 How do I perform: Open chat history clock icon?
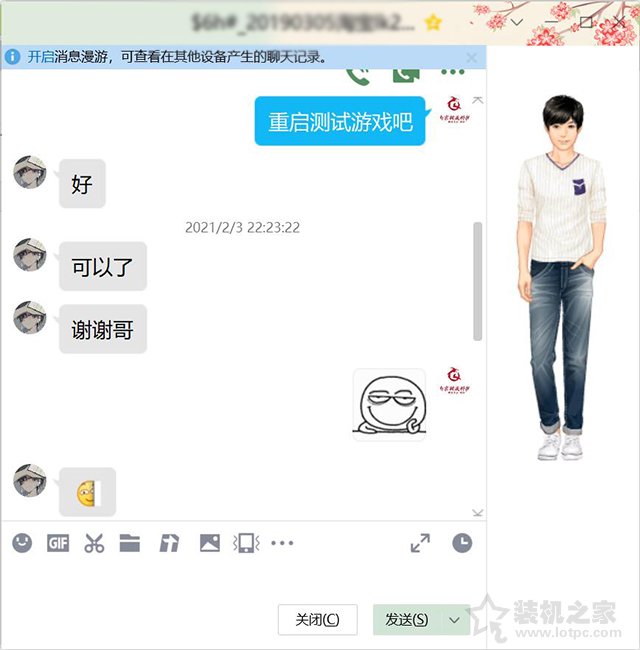461,543
